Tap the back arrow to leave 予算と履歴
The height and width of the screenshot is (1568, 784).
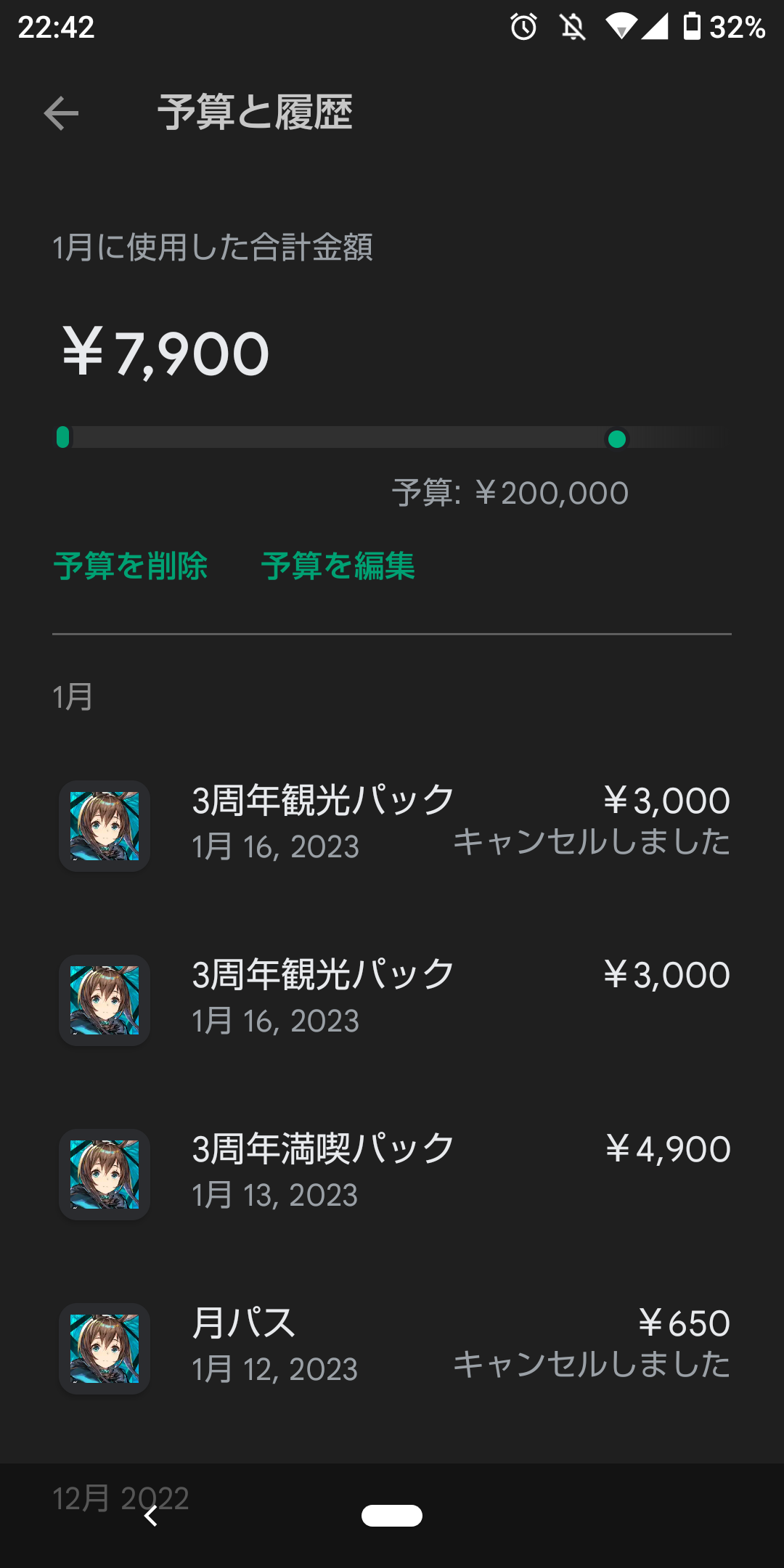(61, 113)
